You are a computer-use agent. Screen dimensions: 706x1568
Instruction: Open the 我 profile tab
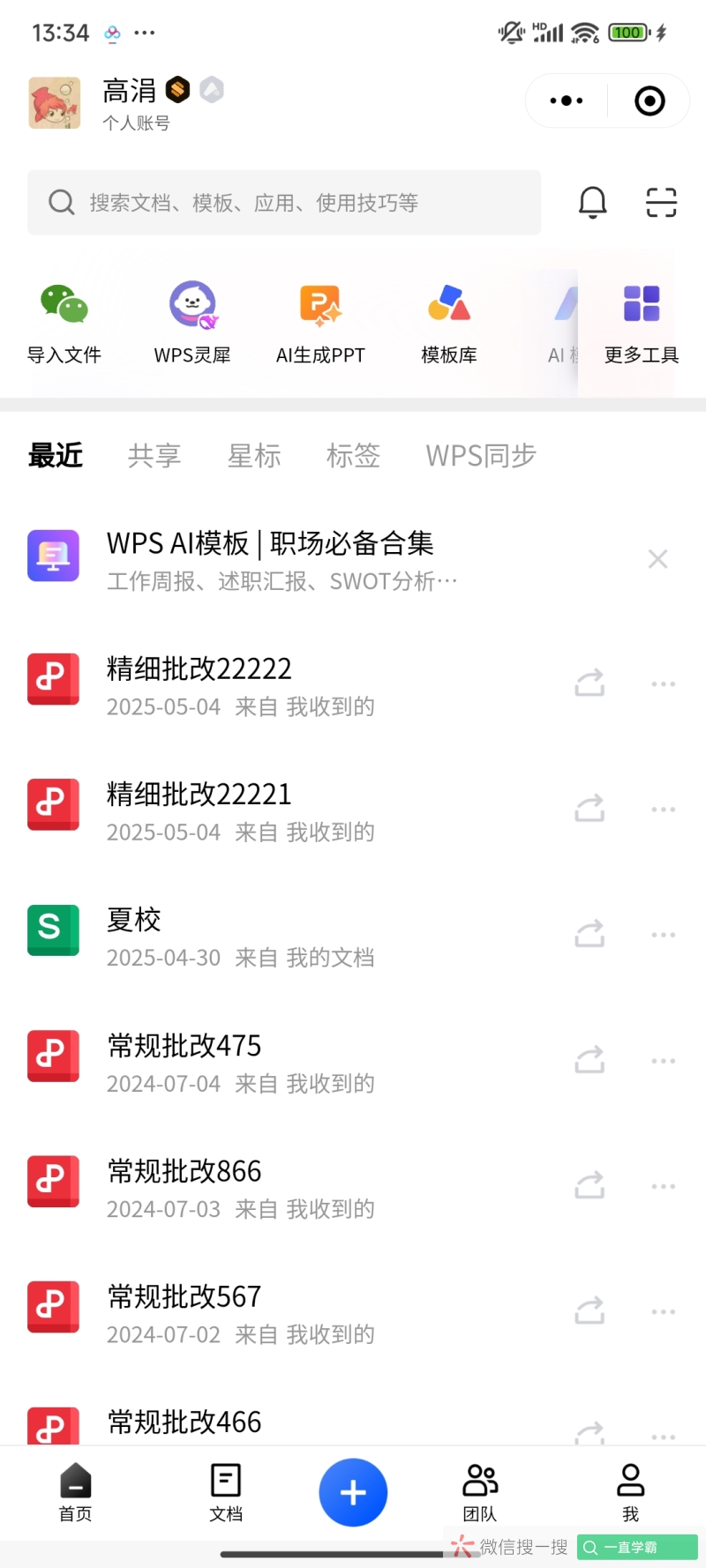(x=630, y=1492)
